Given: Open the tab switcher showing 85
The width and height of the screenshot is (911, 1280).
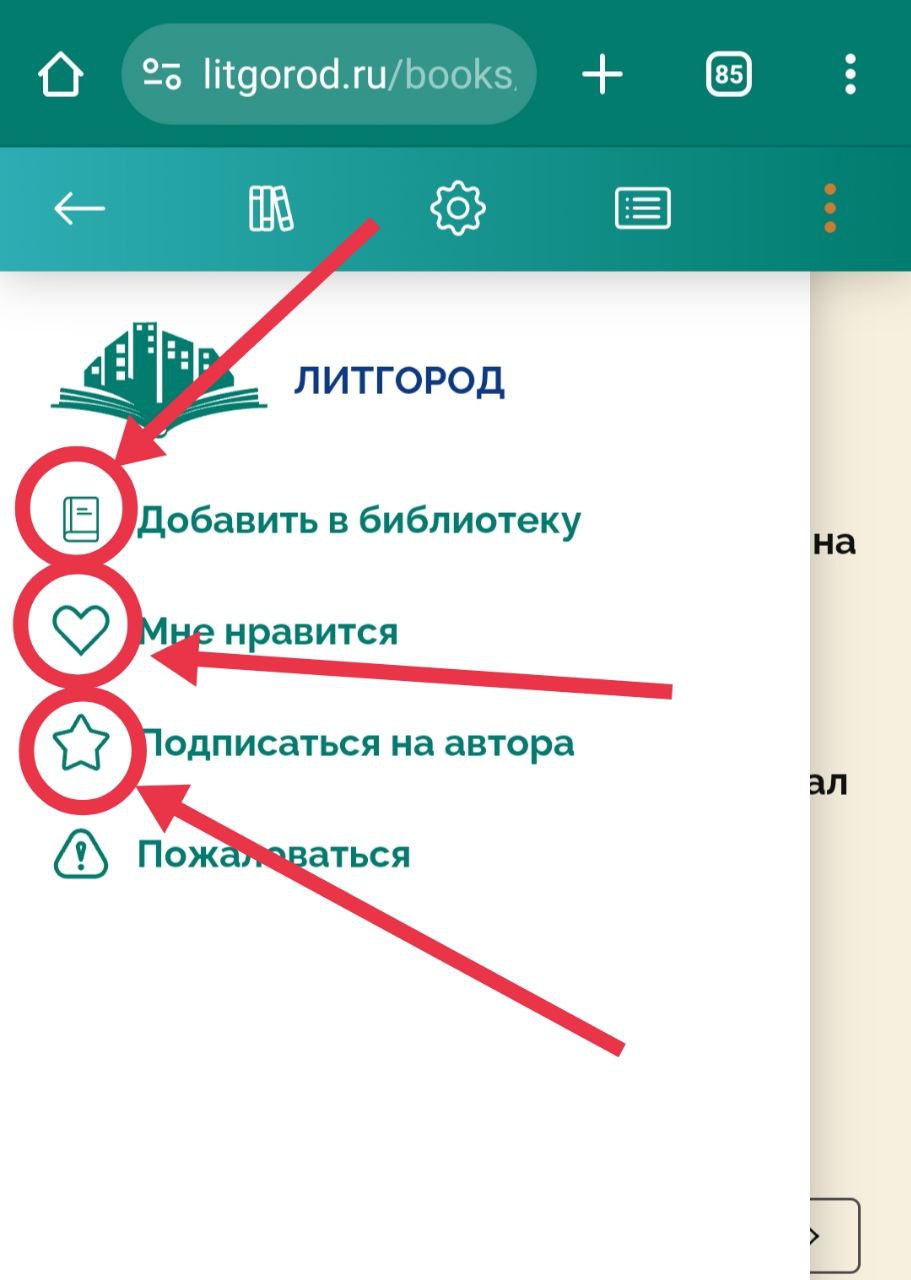Looking at the screenshot, I should (x=729, y=75).
